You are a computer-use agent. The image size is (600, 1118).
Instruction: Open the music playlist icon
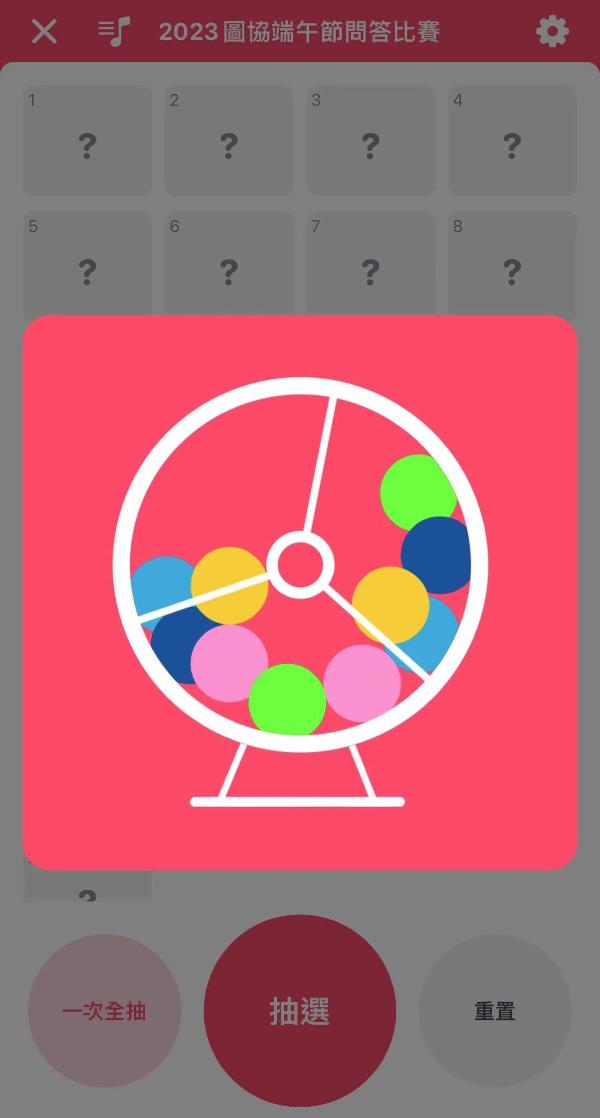114,31
